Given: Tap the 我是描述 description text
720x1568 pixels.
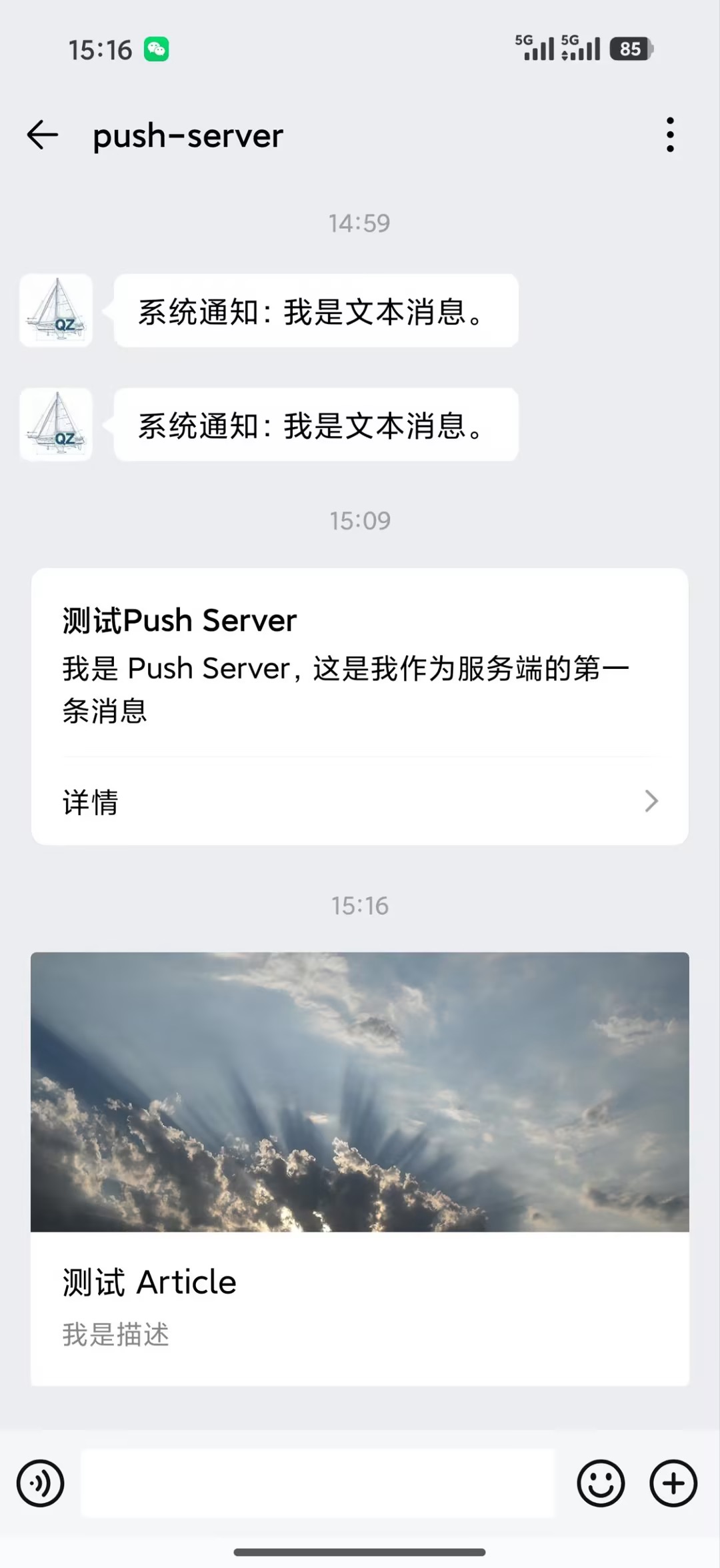Looking at the screenshot, I should [x=115, y=1335].
